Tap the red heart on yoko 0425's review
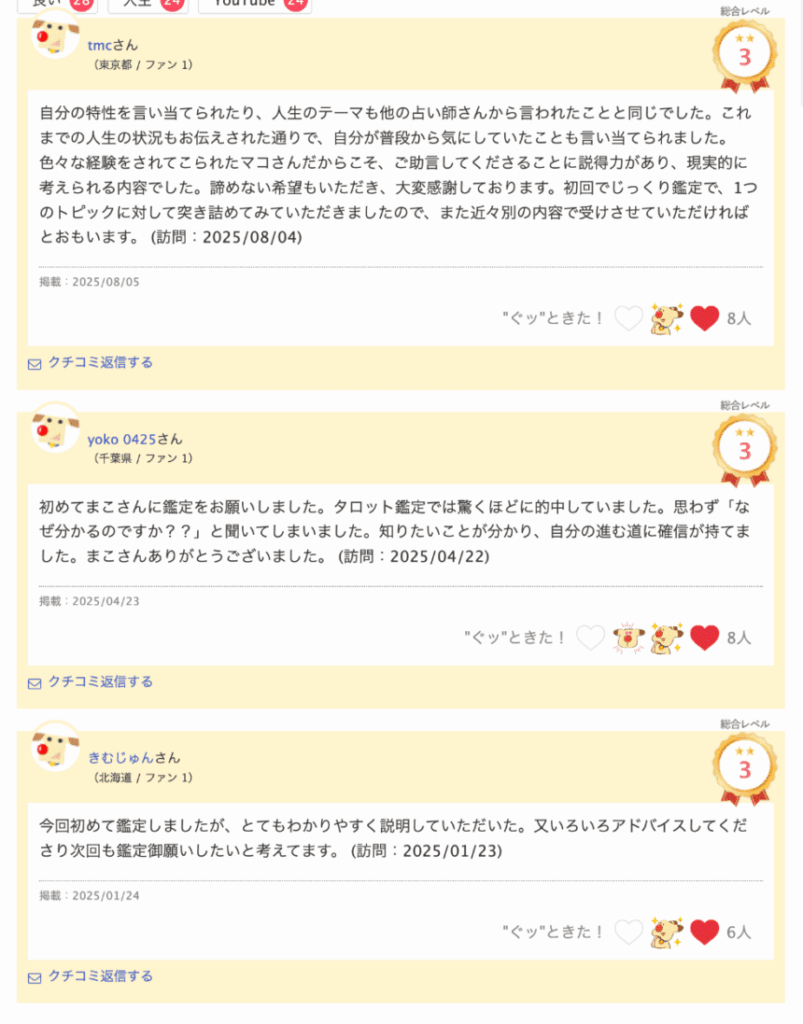The image size is (803, 1024). (x=705, y=637)
